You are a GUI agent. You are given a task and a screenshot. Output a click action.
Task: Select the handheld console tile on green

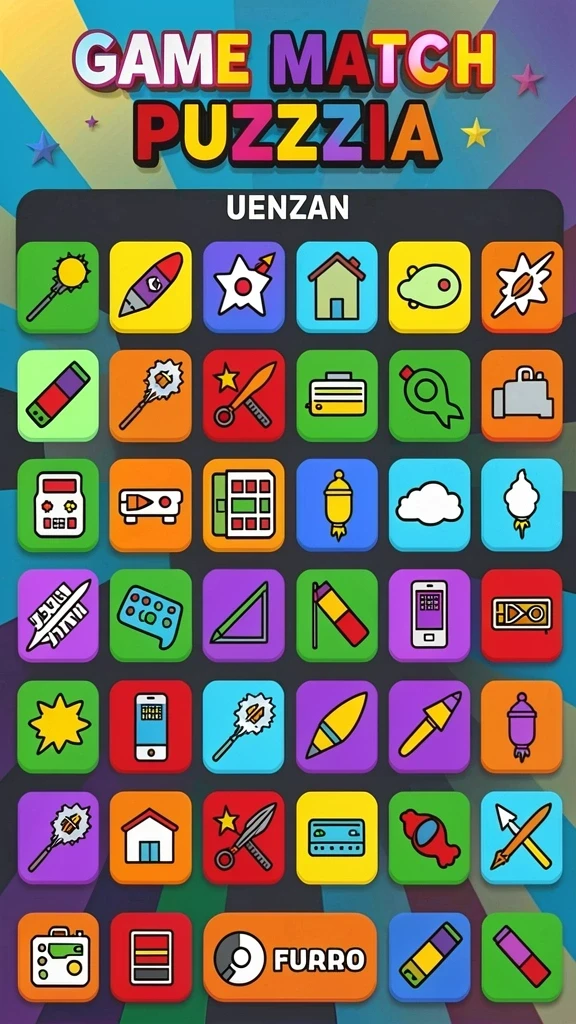pos(58,504)
